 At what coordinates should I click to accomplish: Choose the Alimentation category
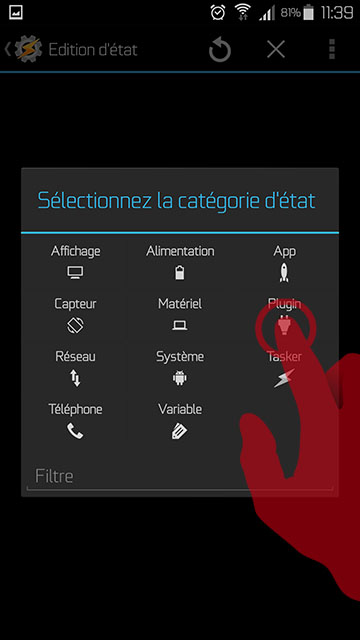click(x=180, y=262)
